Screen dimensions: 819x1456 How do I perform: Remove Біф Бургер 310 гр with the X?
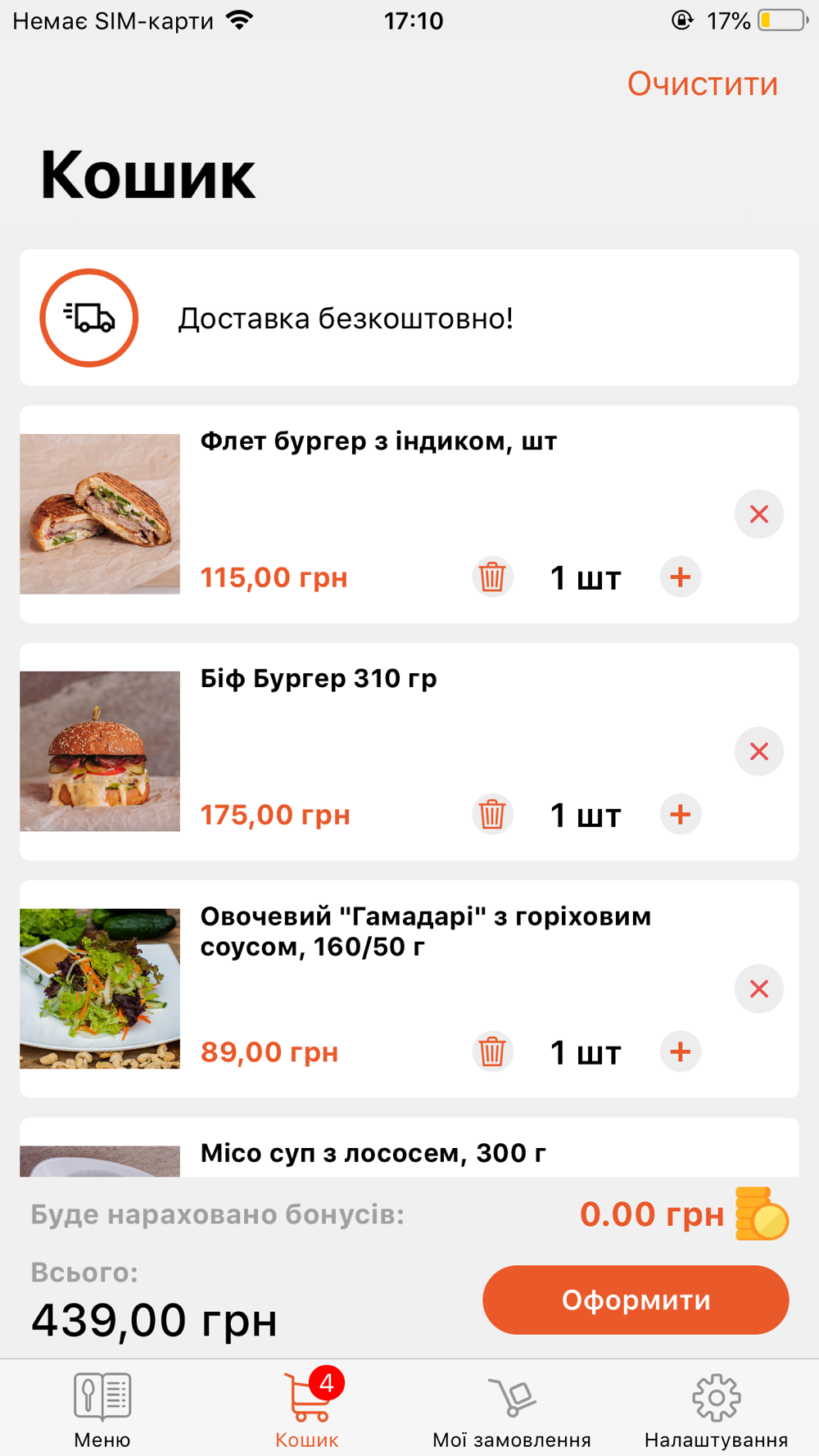click(x=759, y=752)
